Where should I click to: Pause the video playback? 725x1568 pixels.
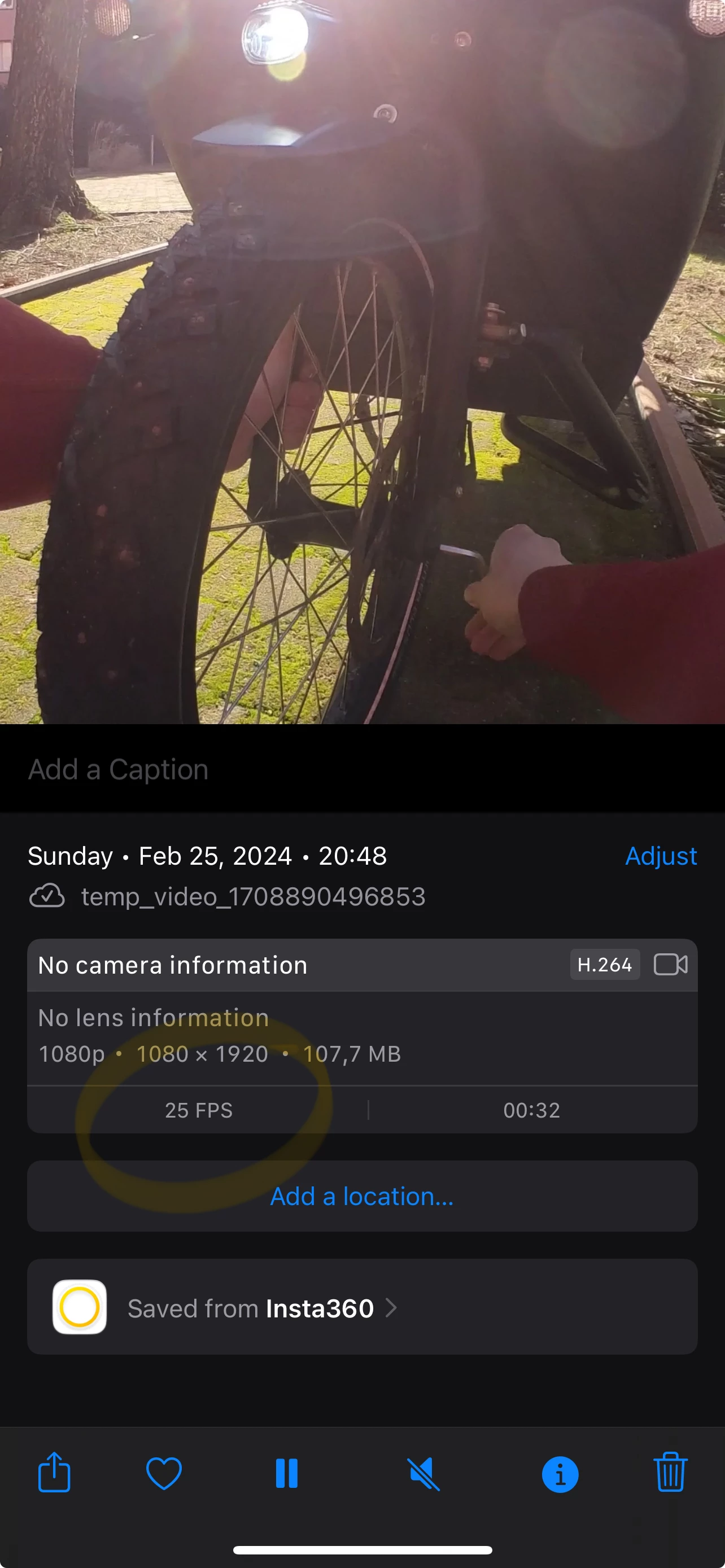[287, 1473]
